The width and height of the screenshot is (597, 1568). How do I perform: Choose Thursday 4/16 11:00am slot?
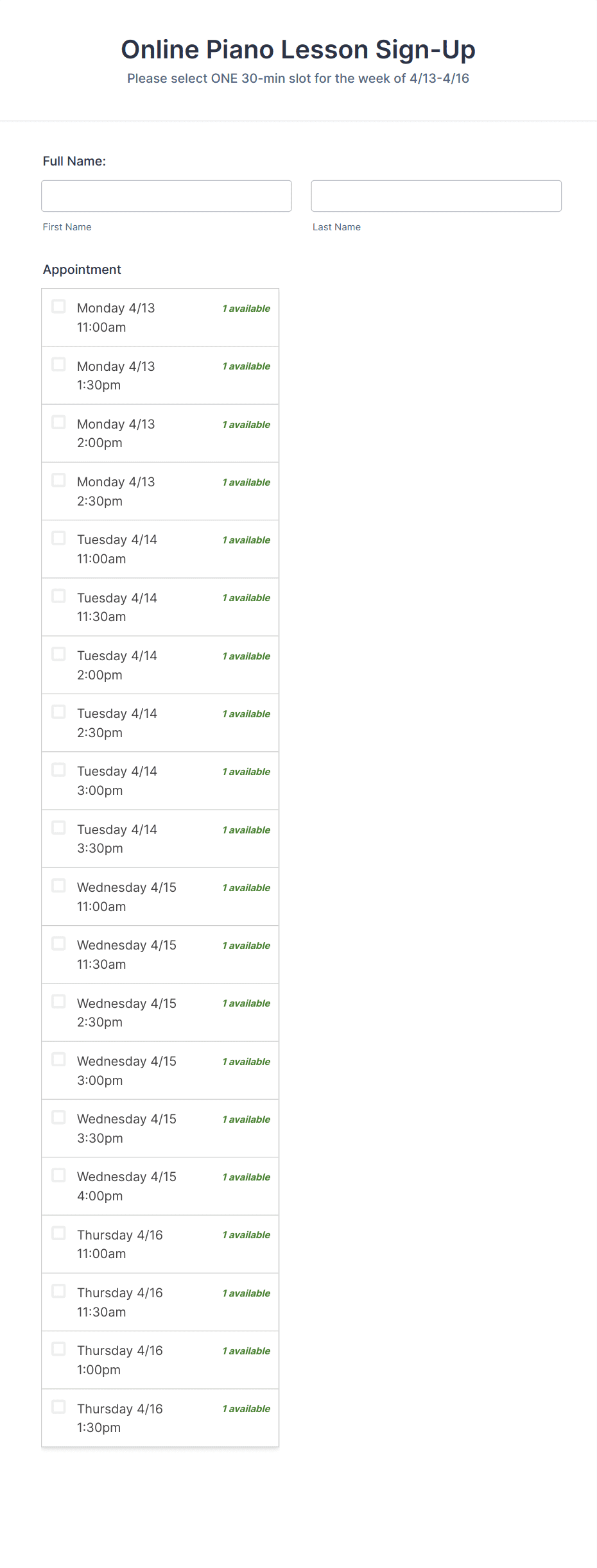58,1233
